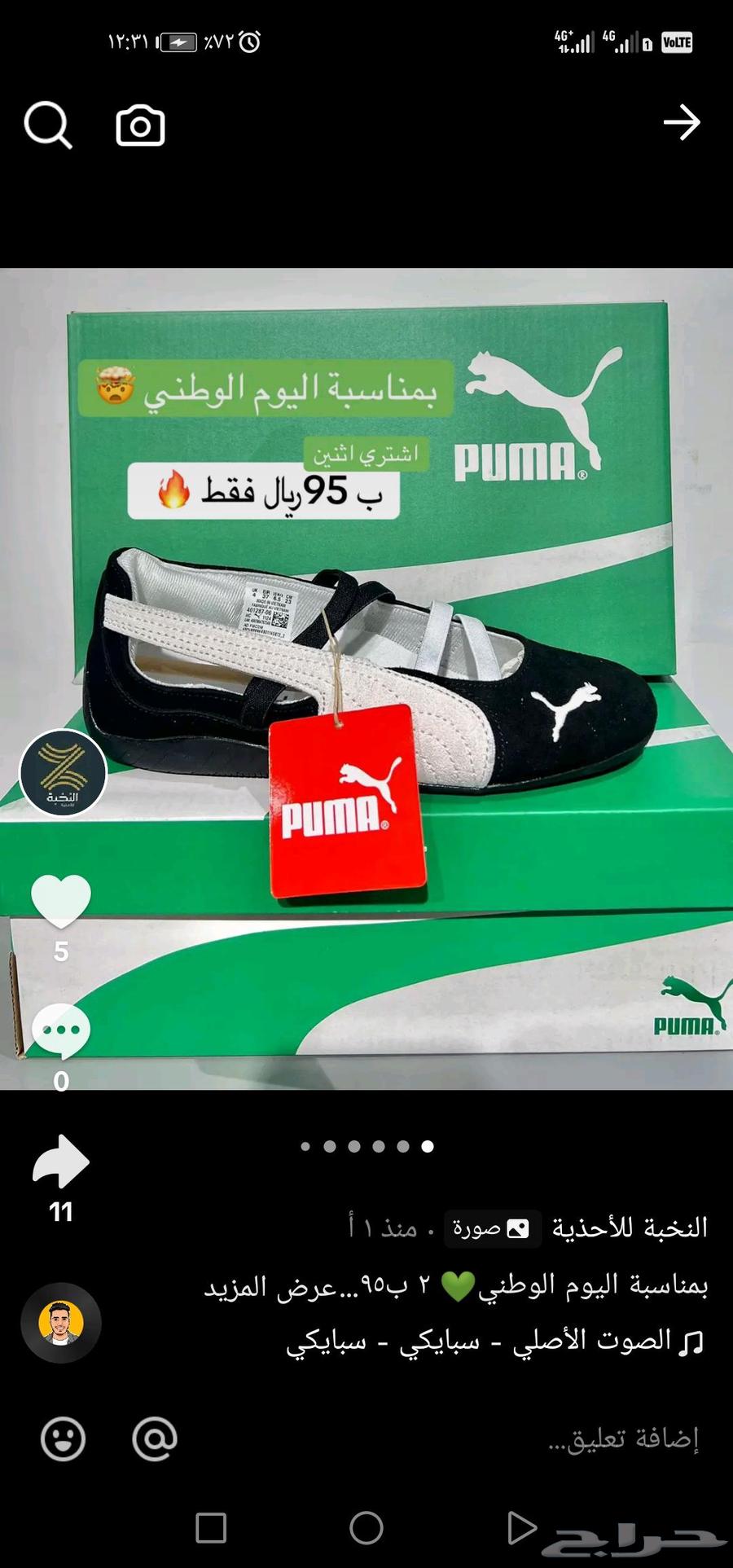The height and width of the screenshot is (1568, 733).
Task: Mention someone with the @ icon
Action: point(155,1439)
